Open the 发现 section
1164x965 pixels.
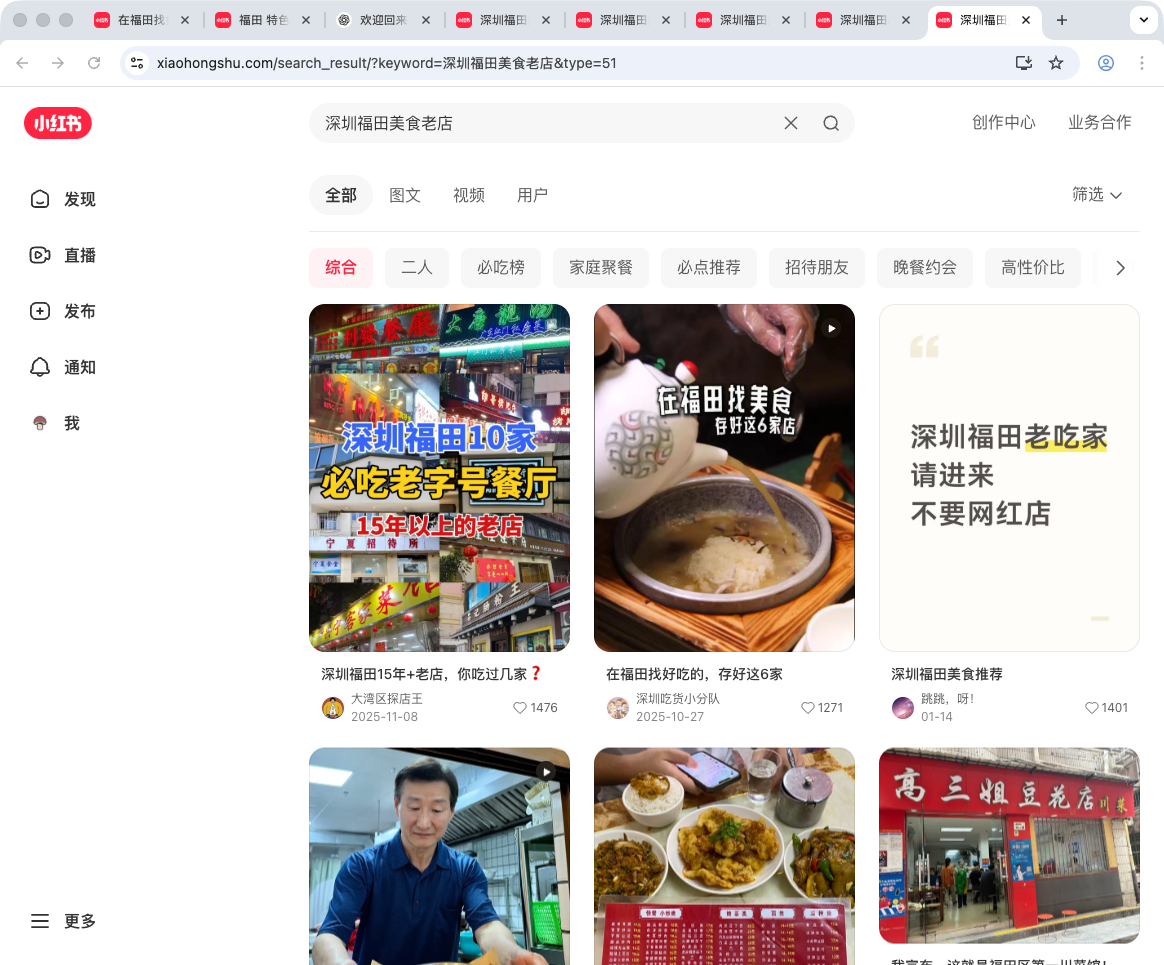click(64, 199)
